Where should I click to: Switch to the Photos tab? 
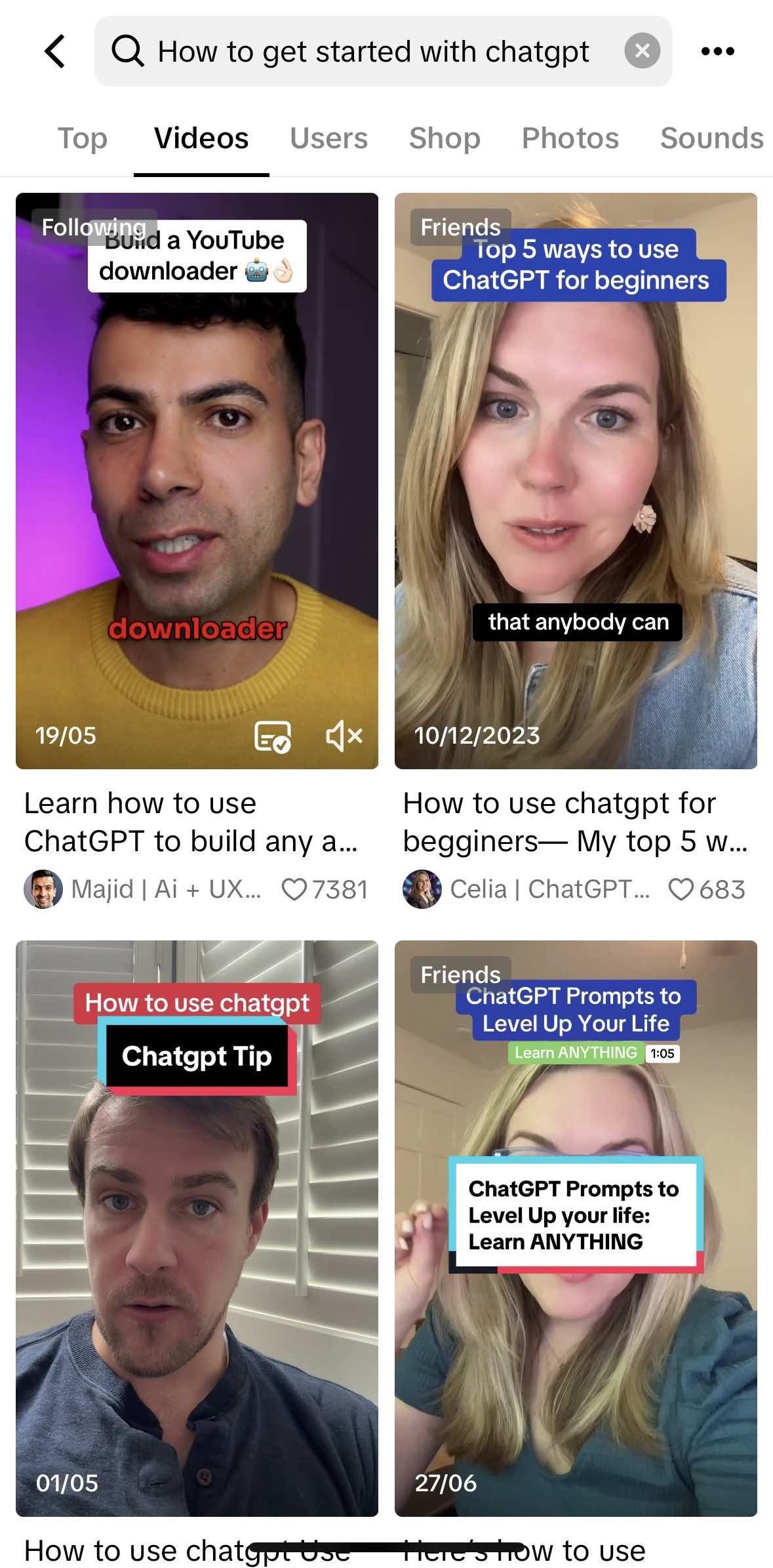coord(570,138)
